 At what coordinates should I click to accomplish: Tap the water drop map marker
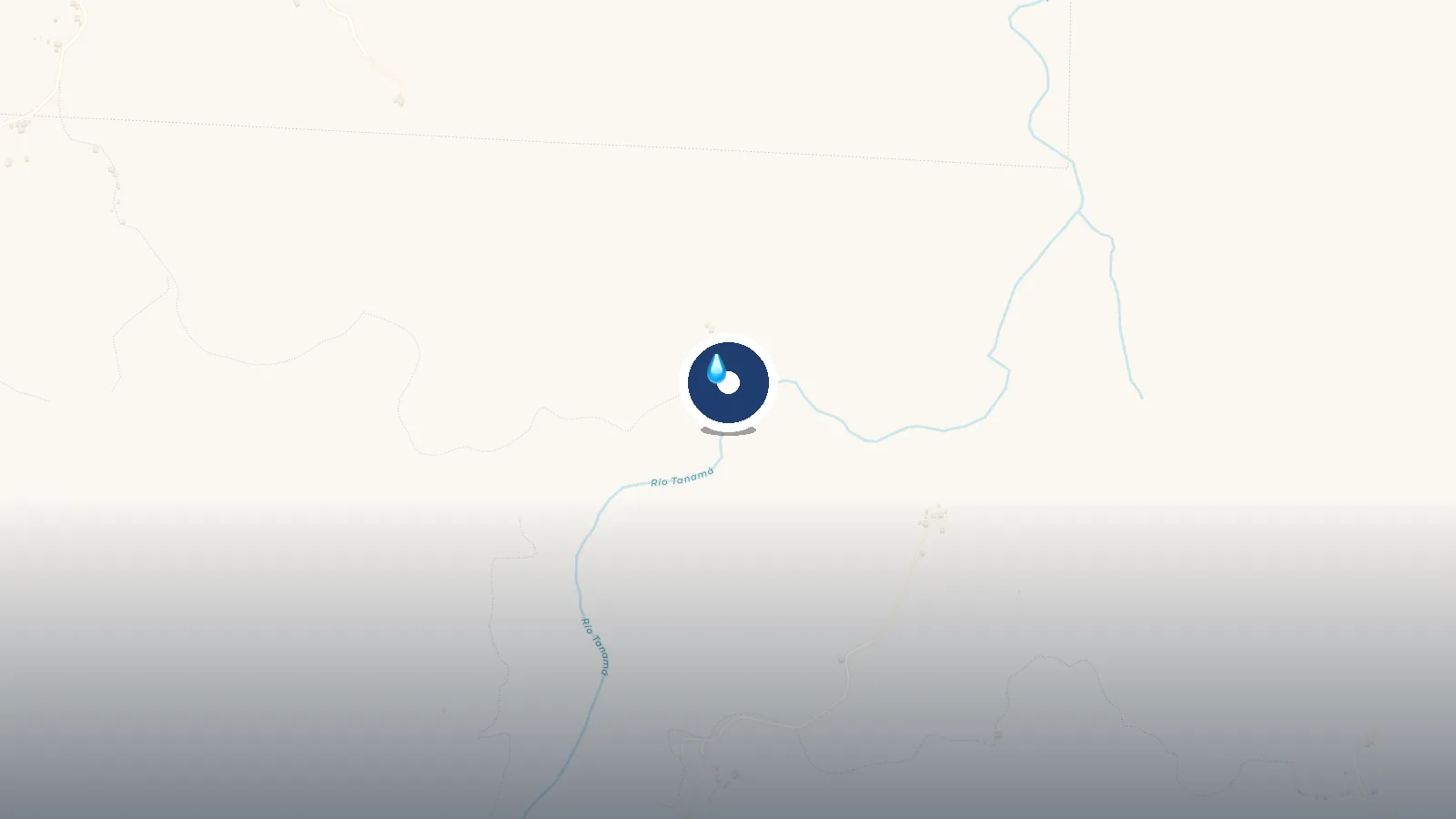click(x=727, y=382)
